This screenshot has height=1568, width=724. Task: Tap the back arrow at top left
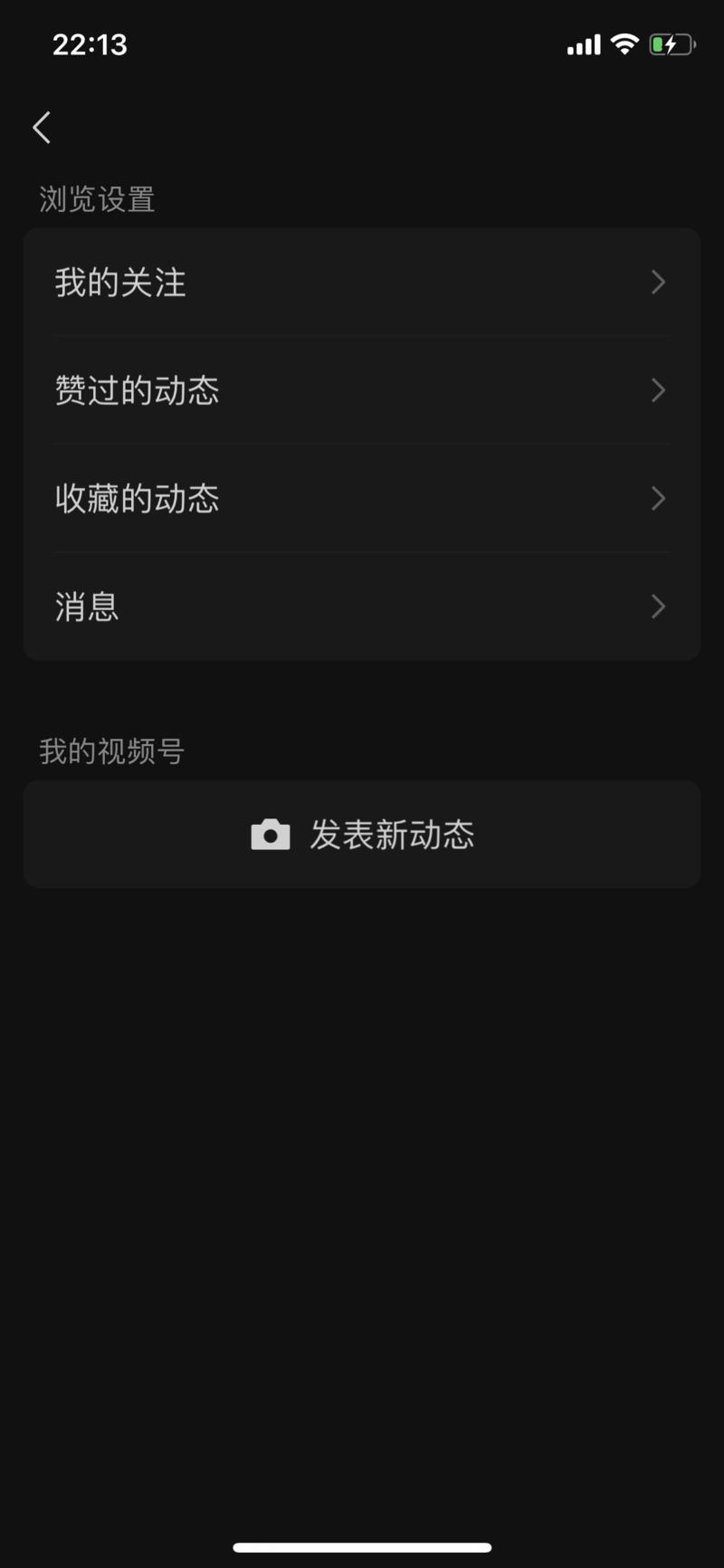41,127
